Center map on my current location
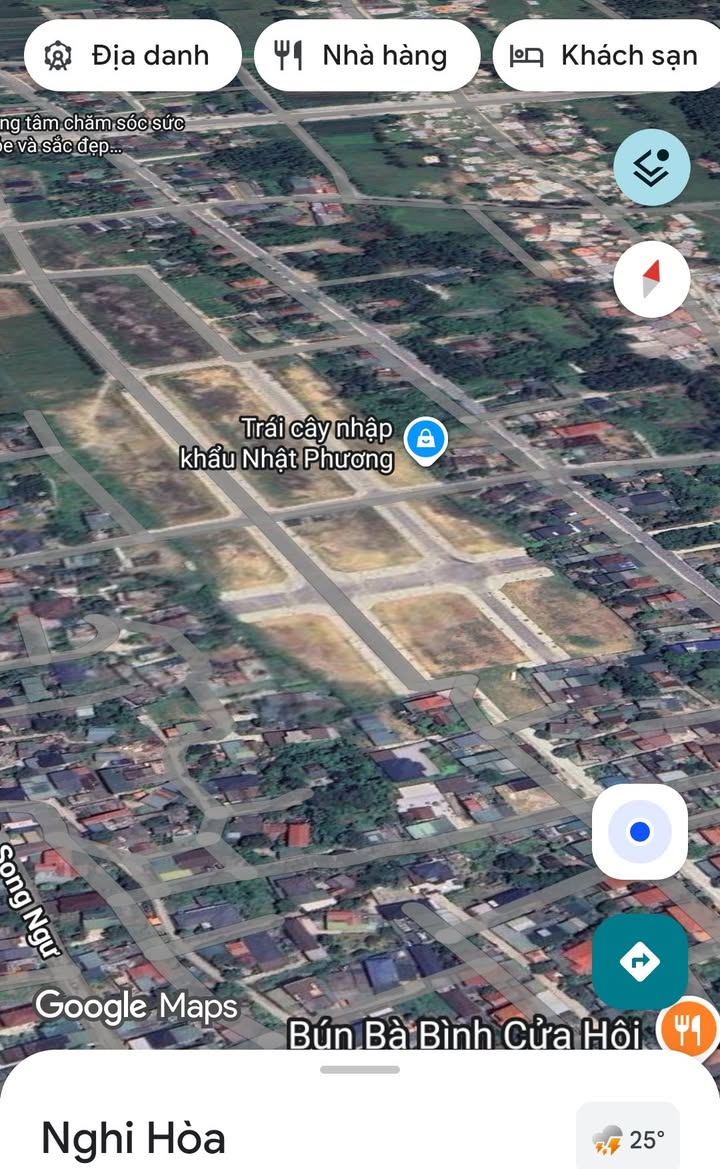This screenshot has width=720, height=1169. point(640,832)
